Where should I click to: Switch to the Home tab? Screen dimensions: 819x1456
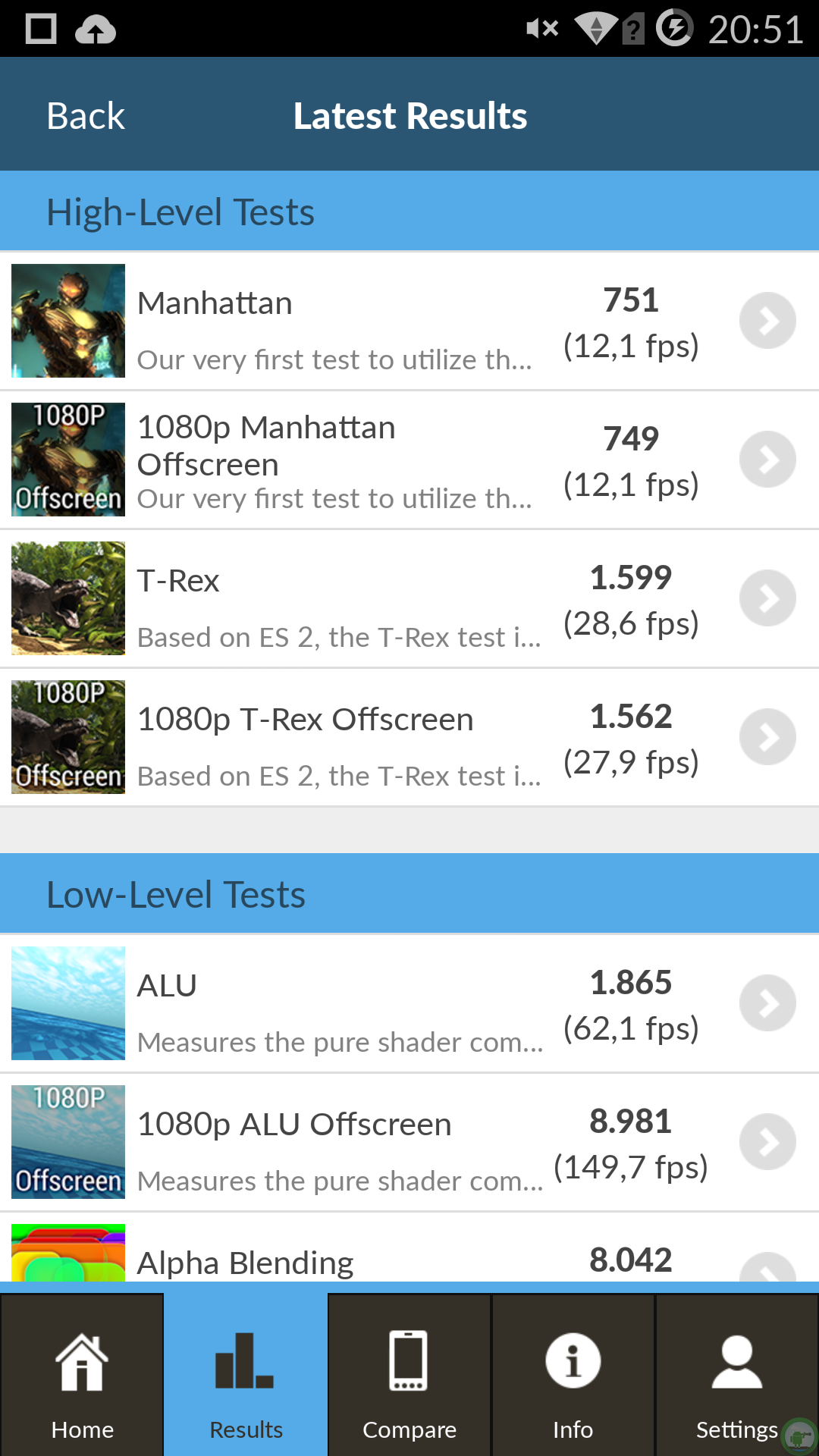pos(82,1375)
